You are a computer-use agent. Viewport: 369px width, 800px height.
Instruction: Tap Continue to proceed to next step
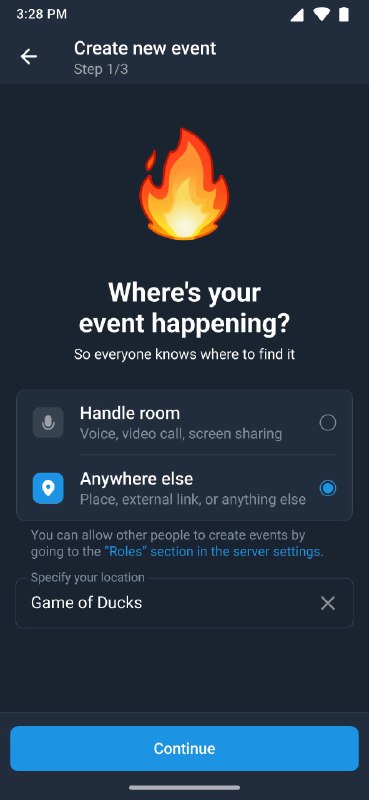coord(184,748)
